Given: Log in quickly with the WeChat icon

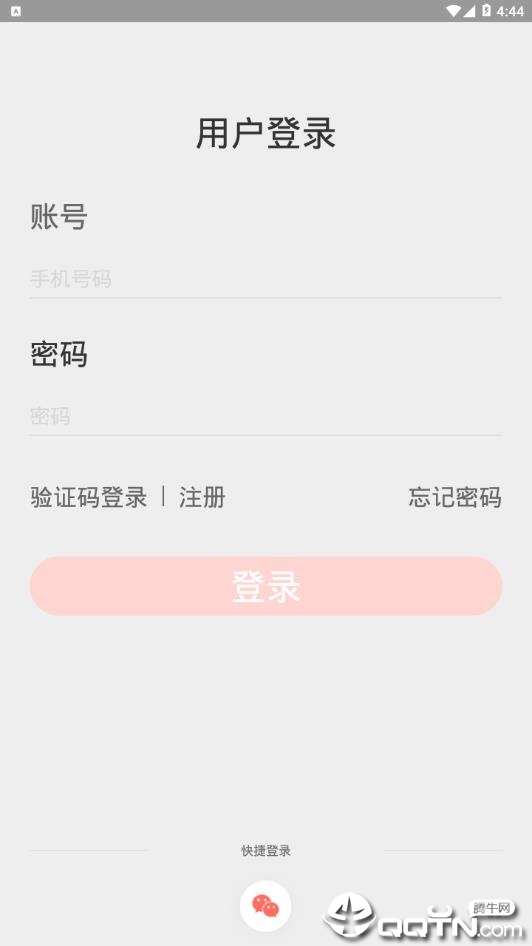Looking at the screenshot, I should 265,906.
